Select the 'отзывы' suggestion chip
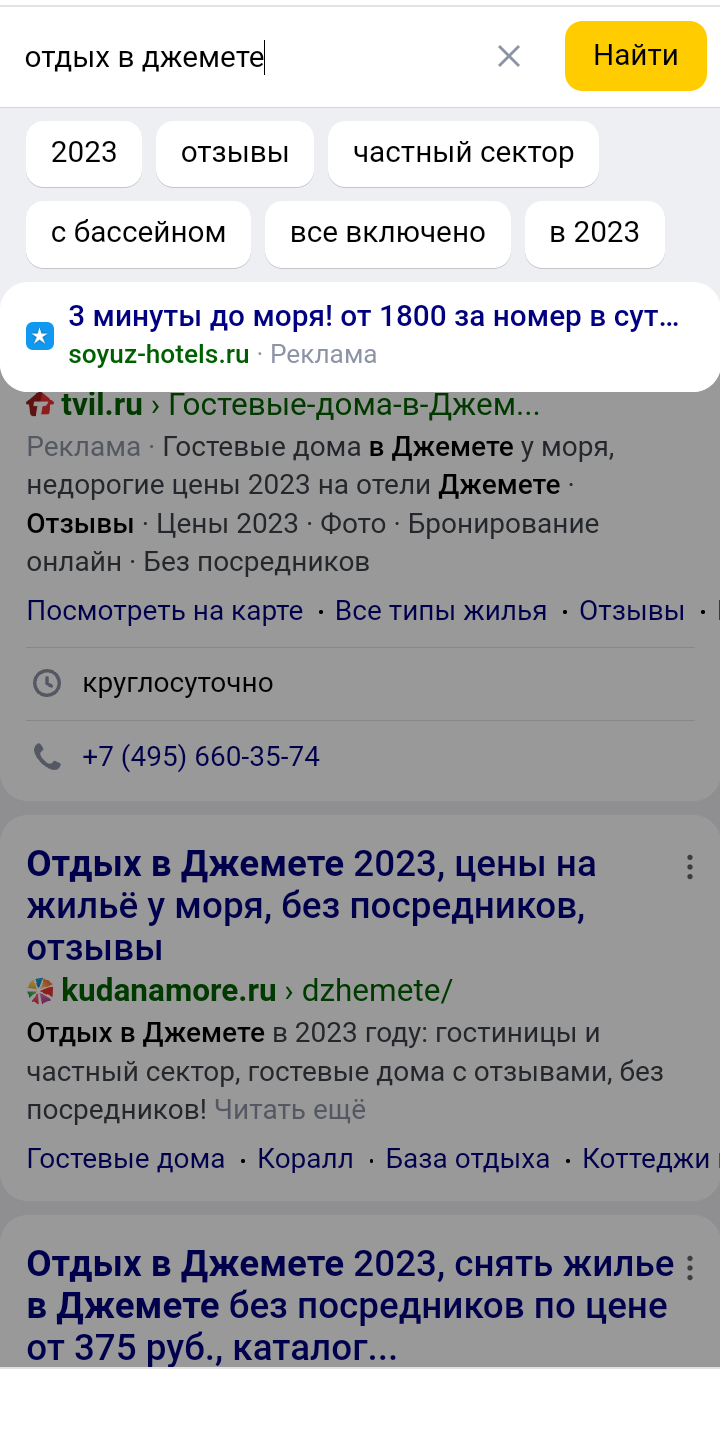 pyautogui.click(x=235, y=153)
